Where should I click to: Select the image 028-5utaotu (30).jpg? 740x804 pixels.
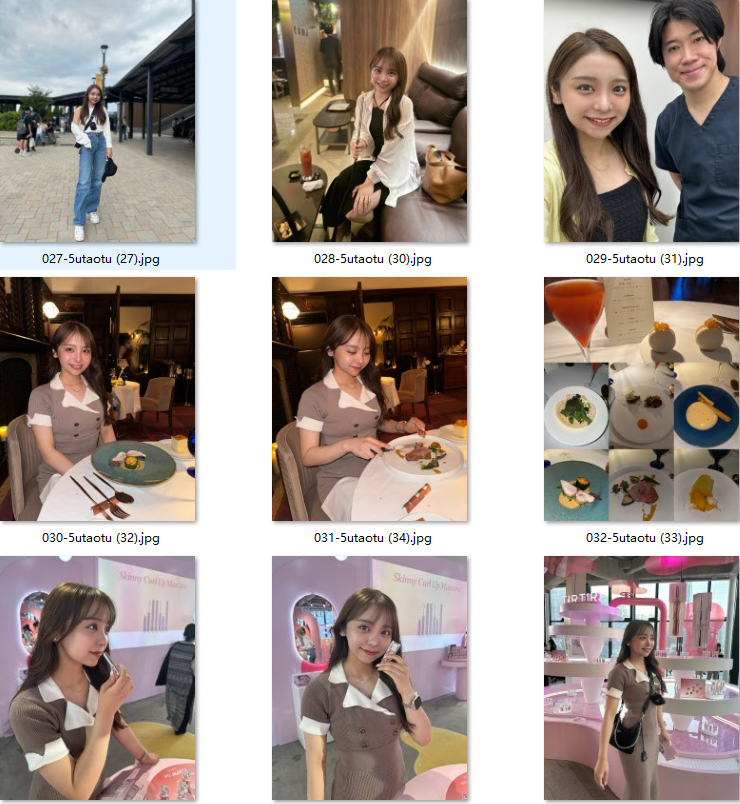tap(369, 120)
